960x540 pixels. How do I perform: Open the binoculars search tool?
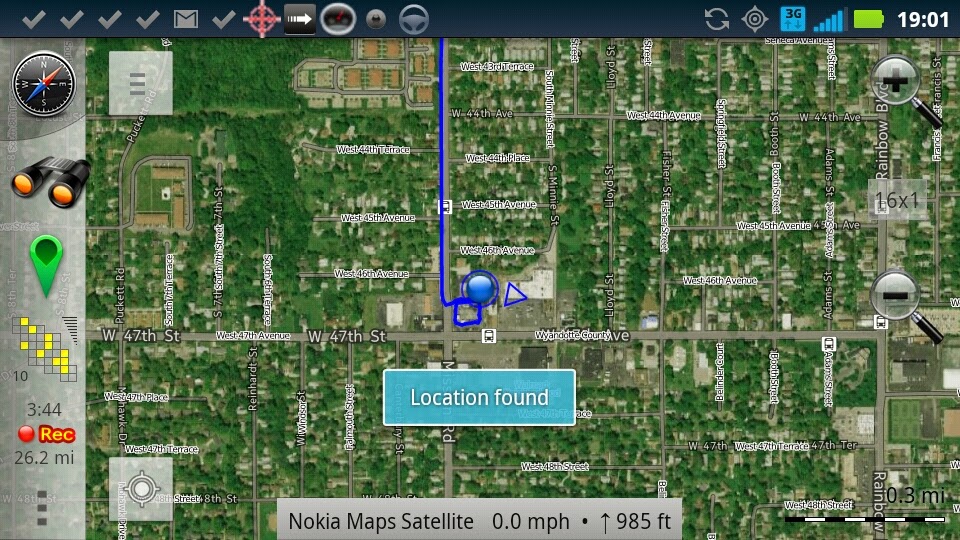48,181
